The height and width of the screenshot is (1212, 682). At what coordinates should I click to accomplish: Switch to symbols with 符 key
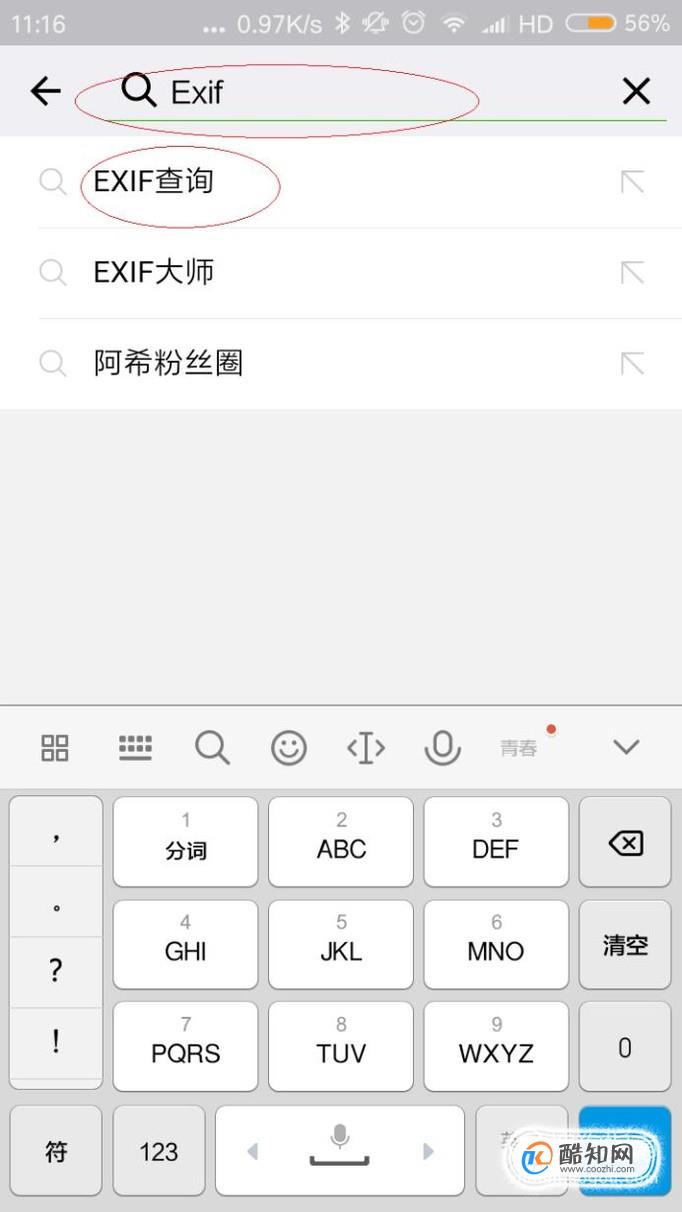click(56, 1150)
